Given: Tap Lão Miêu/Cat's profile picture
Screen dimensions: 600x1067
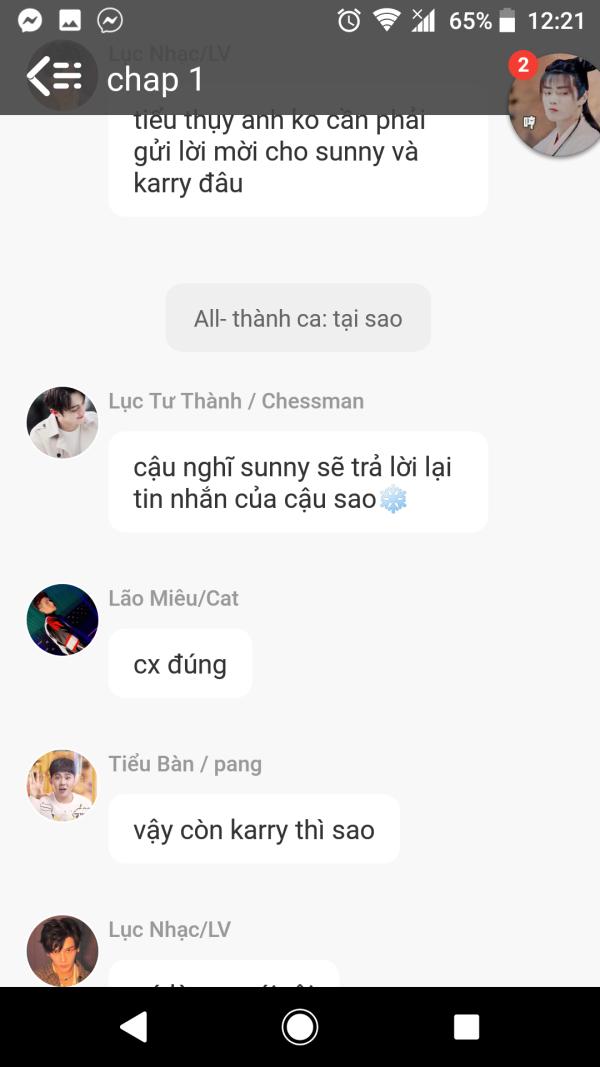Looking at the screenshot, I should click(x=63, y=620).
